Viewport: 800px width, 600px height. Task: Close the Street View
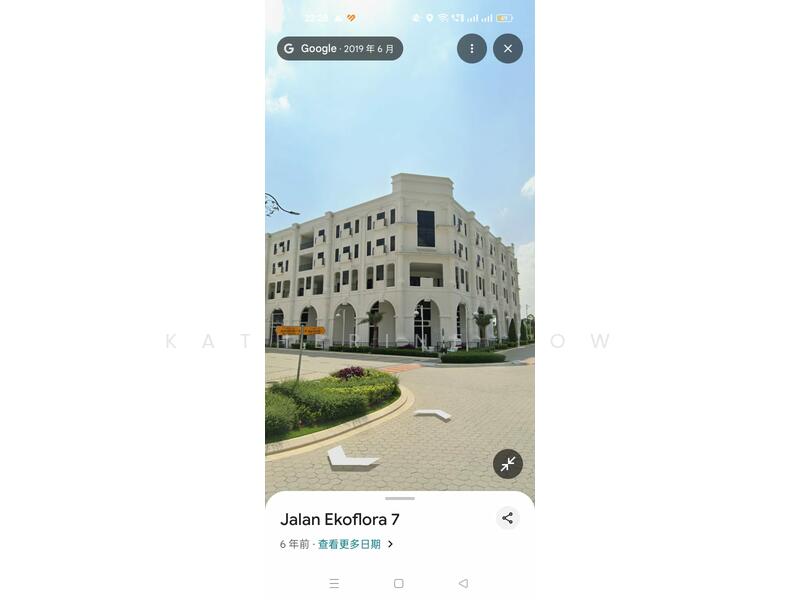(x=508, y=49)
